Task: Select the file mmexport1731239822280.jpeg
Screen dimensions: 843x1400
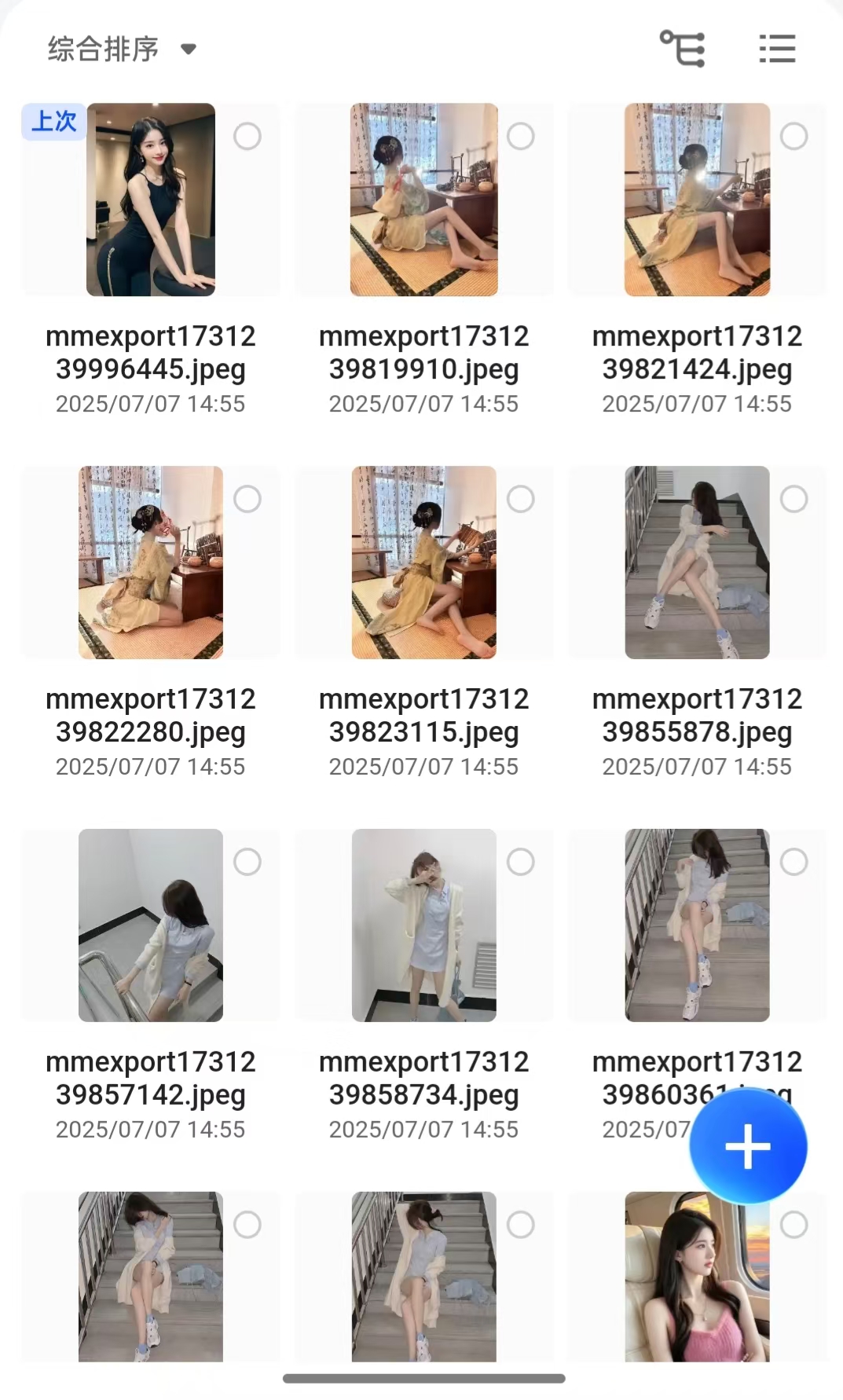Action: click(x=247, y=499)
